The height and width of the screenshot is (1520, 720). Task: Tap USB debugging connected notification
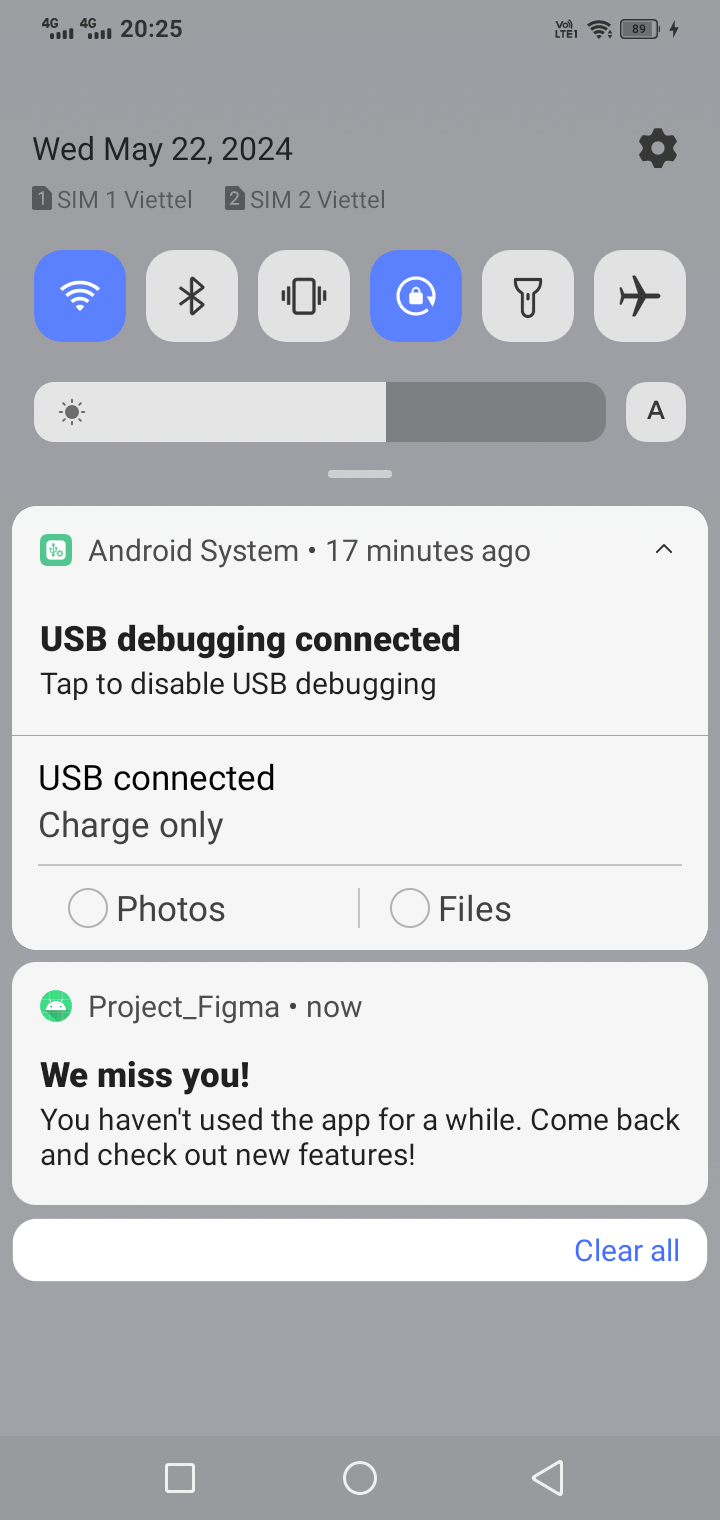[x=250, y=660]
